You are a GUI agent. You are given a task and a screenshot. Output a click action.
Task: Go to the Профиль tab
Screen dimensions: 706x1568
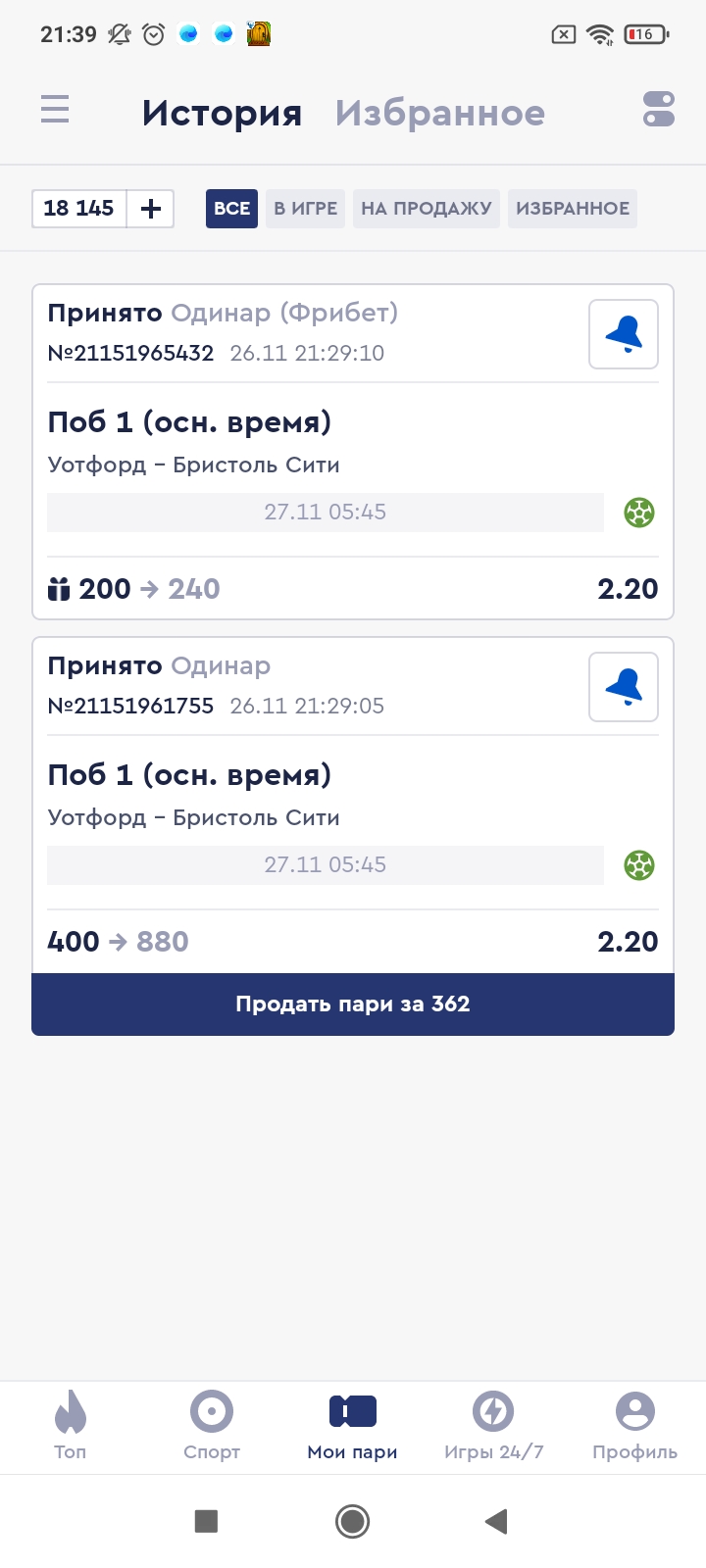click(x=634, y=1426)
